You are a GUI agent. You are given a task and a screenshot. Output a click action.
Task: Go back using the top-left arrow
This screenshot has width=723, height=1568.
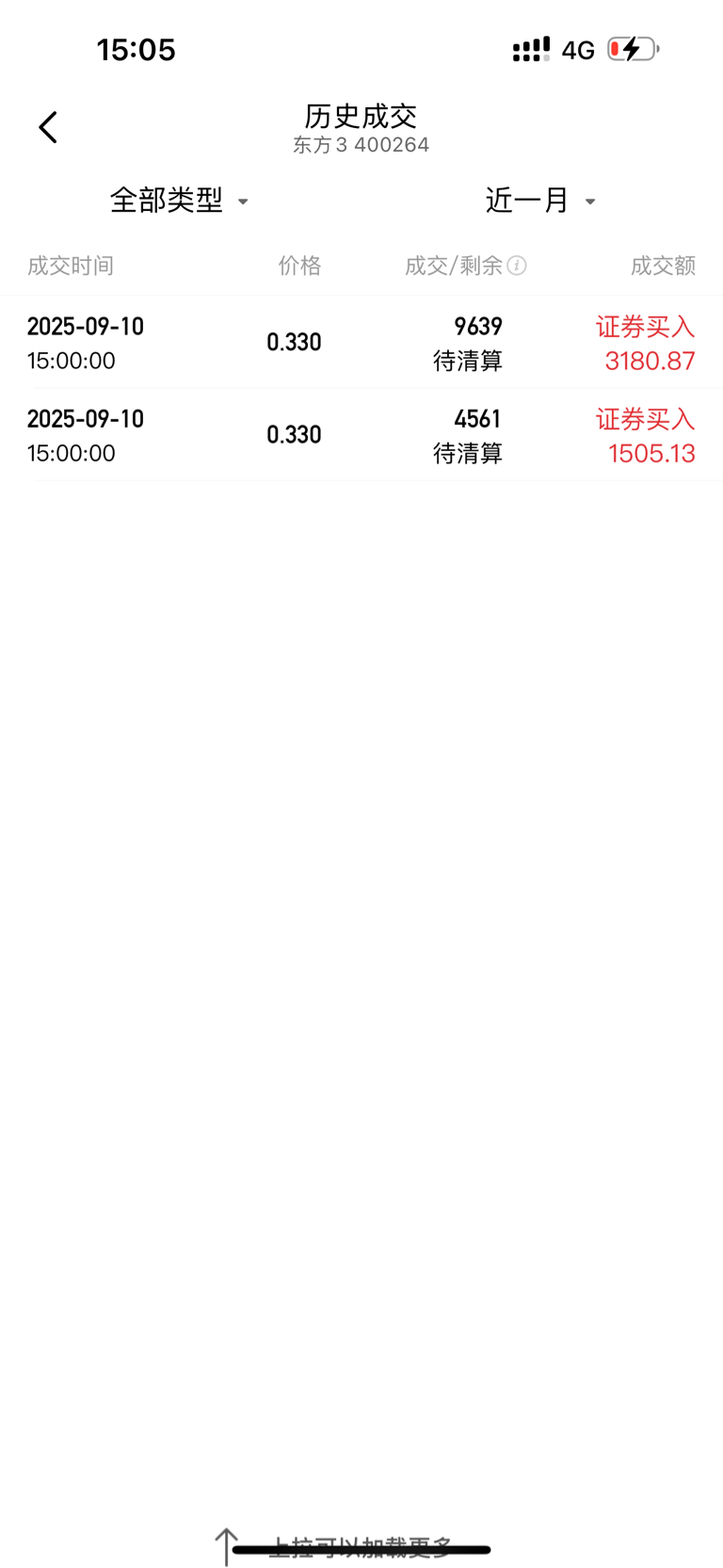coord(48,127)
